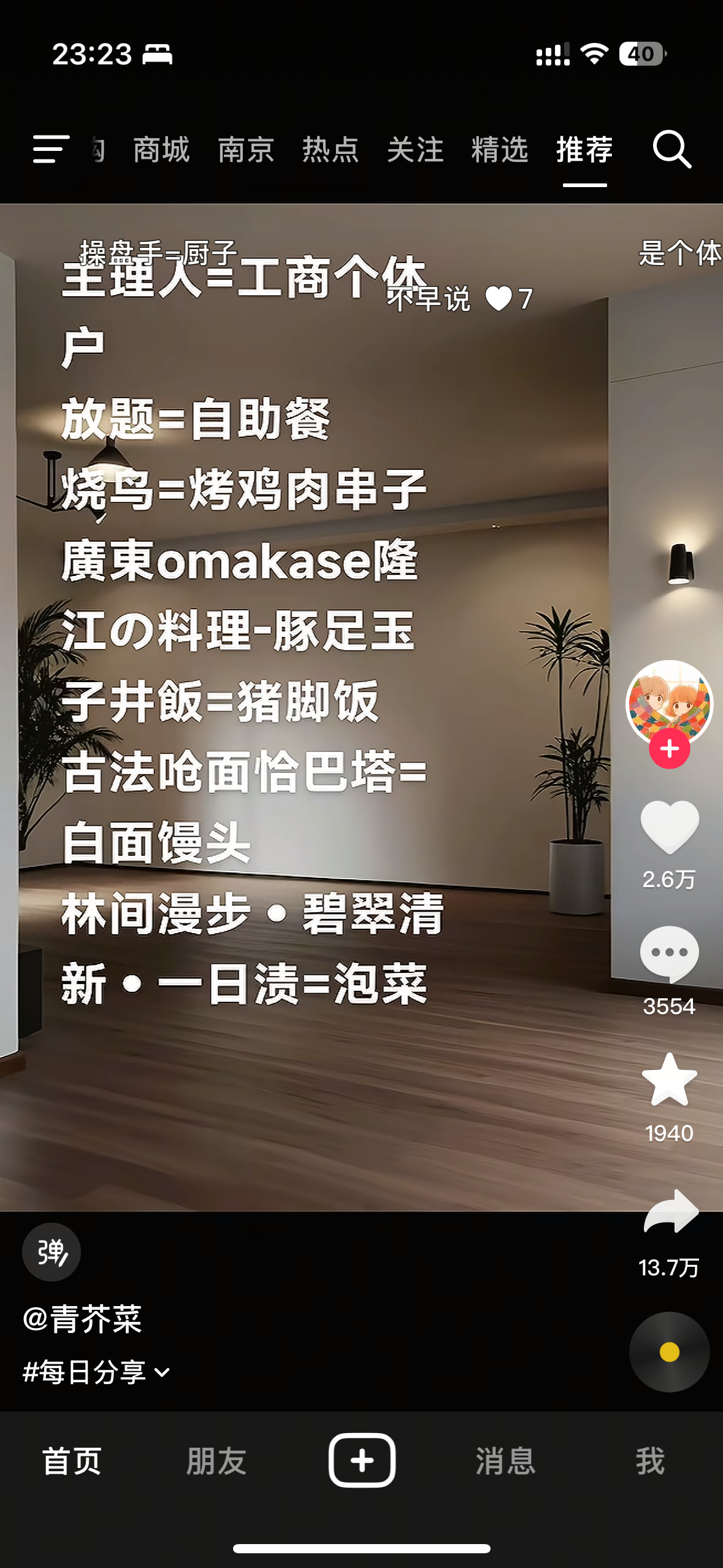This screenshot has height=1568, width=723.
Task: Switch to the 热点 tab
Action: tap(331, 150)
